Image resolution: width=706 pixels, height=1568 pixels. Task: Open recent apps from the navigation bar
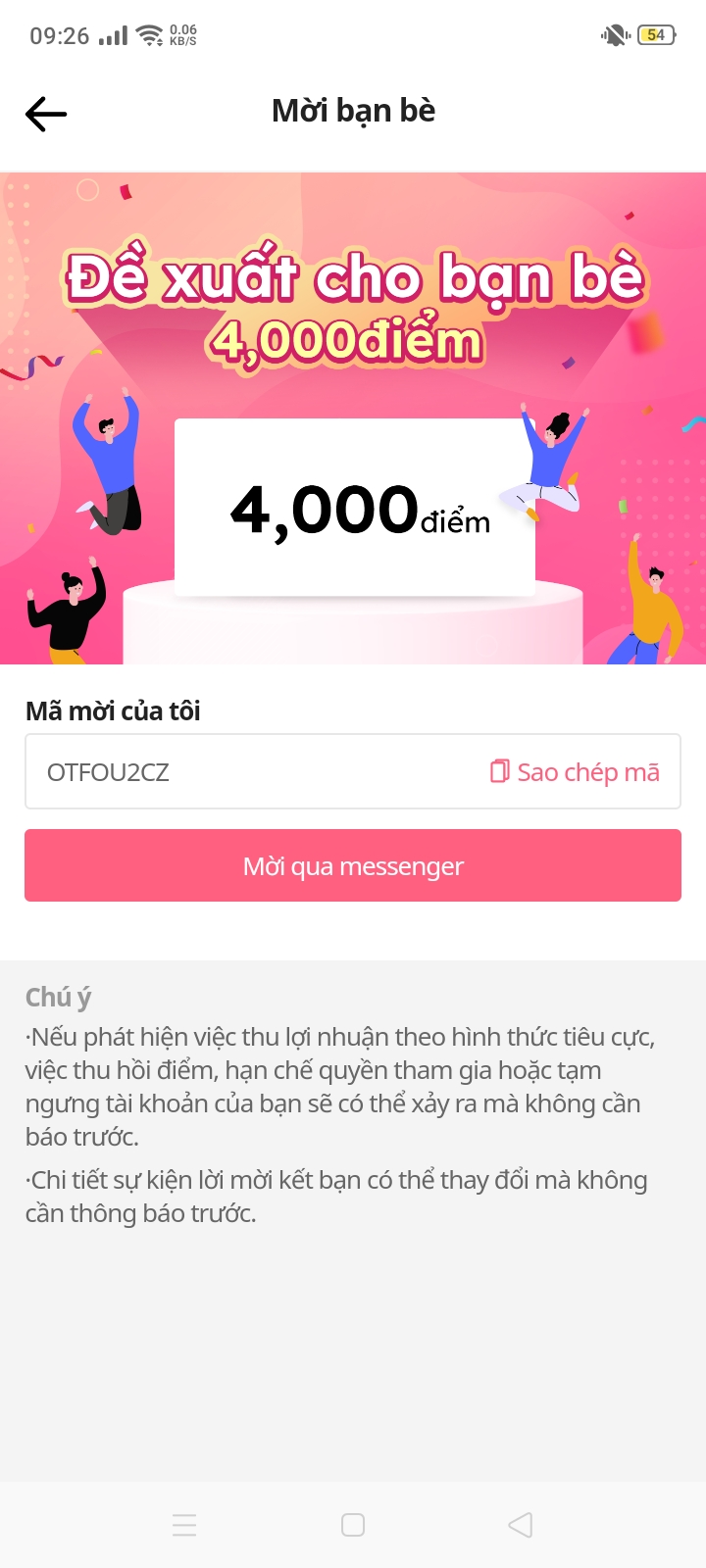[184, 1525]
